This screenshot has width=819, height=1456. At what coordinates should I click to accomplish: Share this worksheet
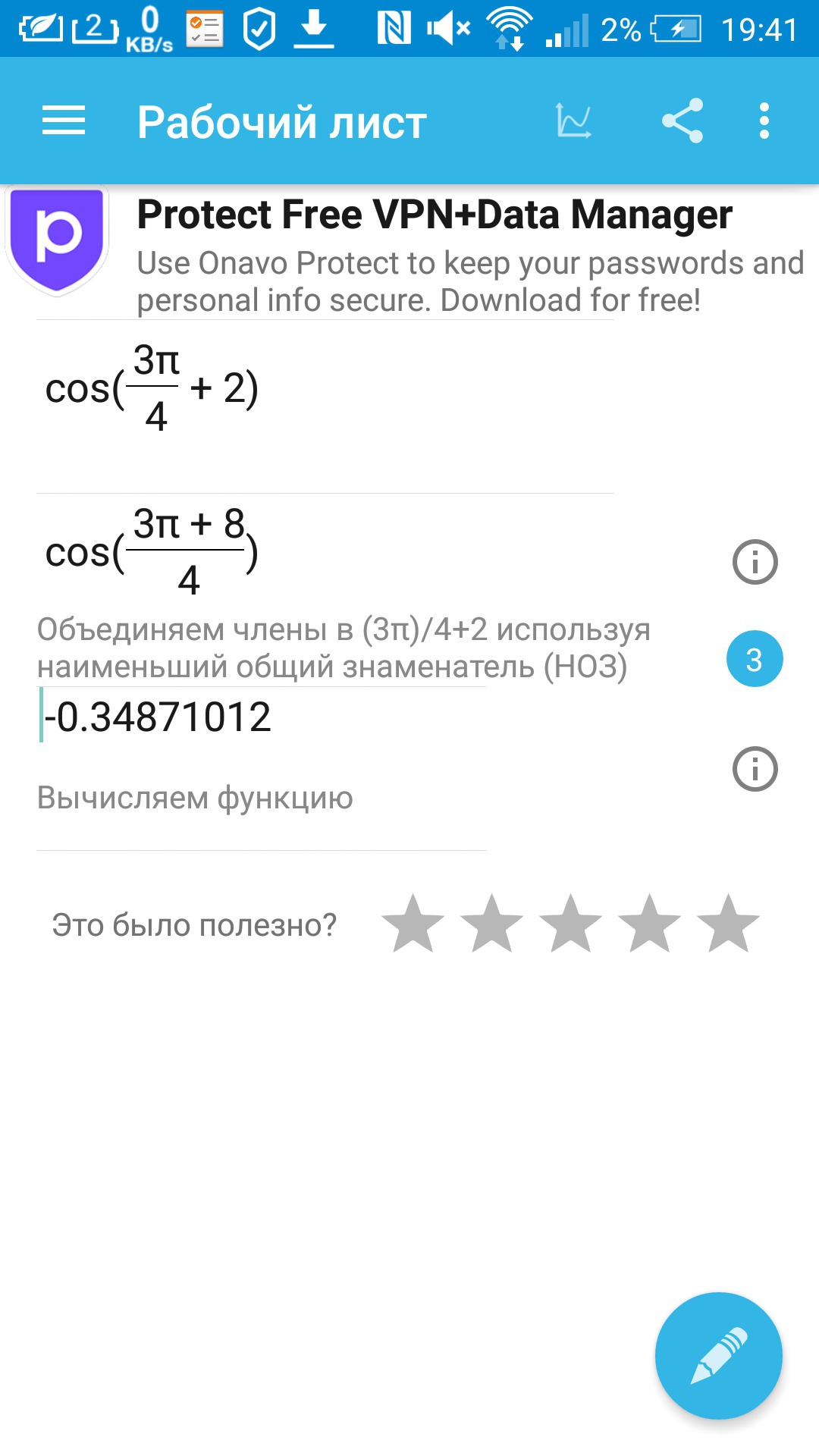pos(682,121)
